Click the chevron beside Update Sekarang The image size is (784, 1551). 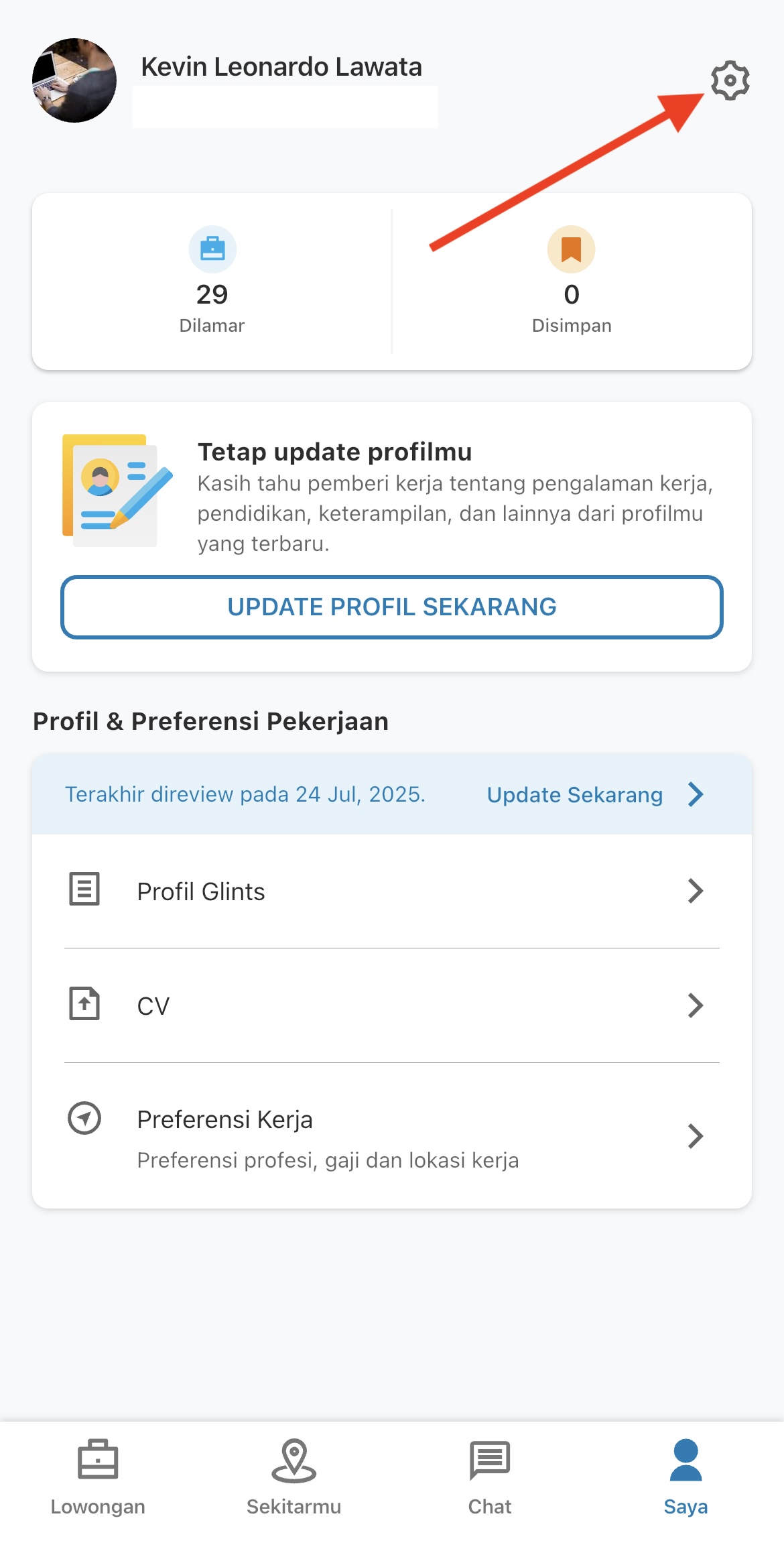pos(696,795)
